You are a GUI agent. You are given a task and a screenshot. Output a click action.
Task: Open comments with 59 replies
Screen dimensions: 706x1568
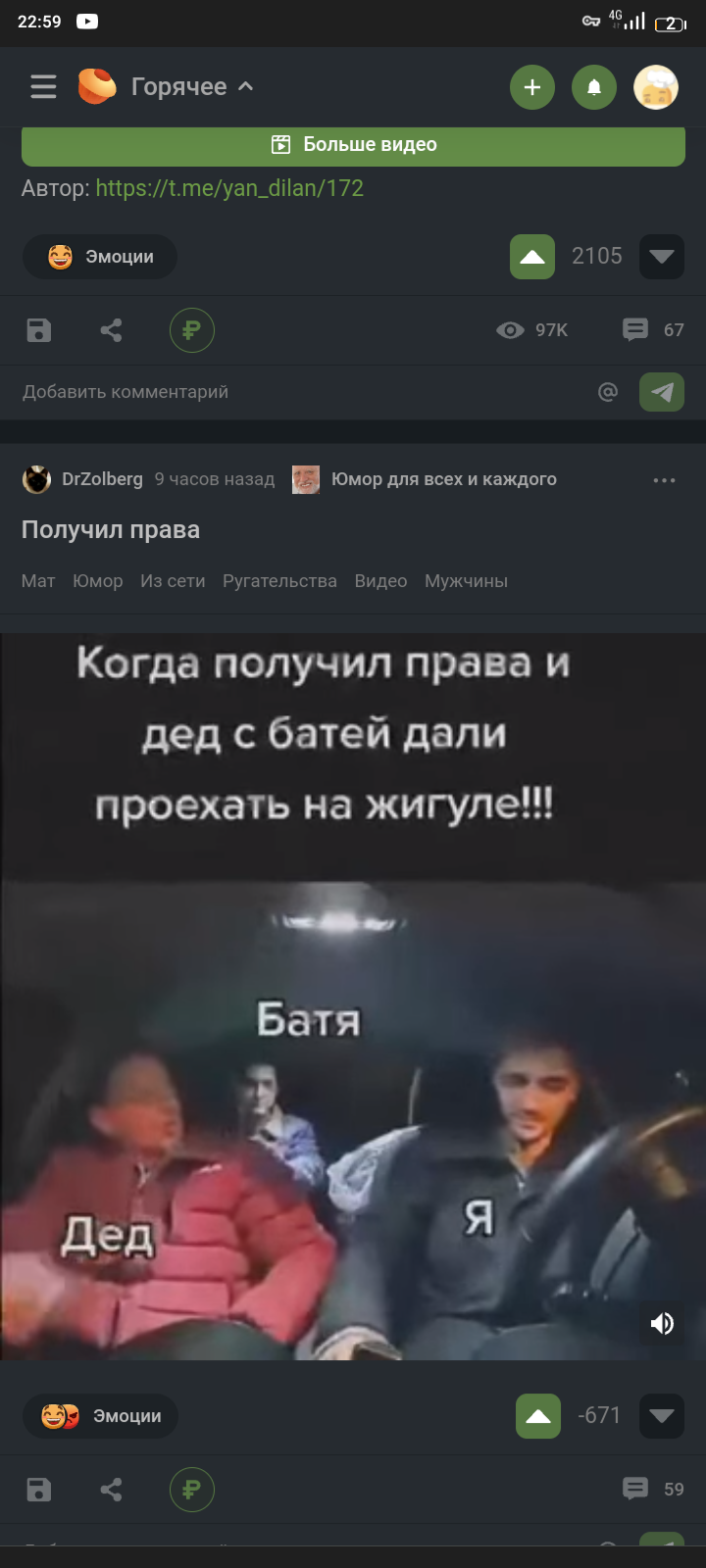[x=653, y=1490]
